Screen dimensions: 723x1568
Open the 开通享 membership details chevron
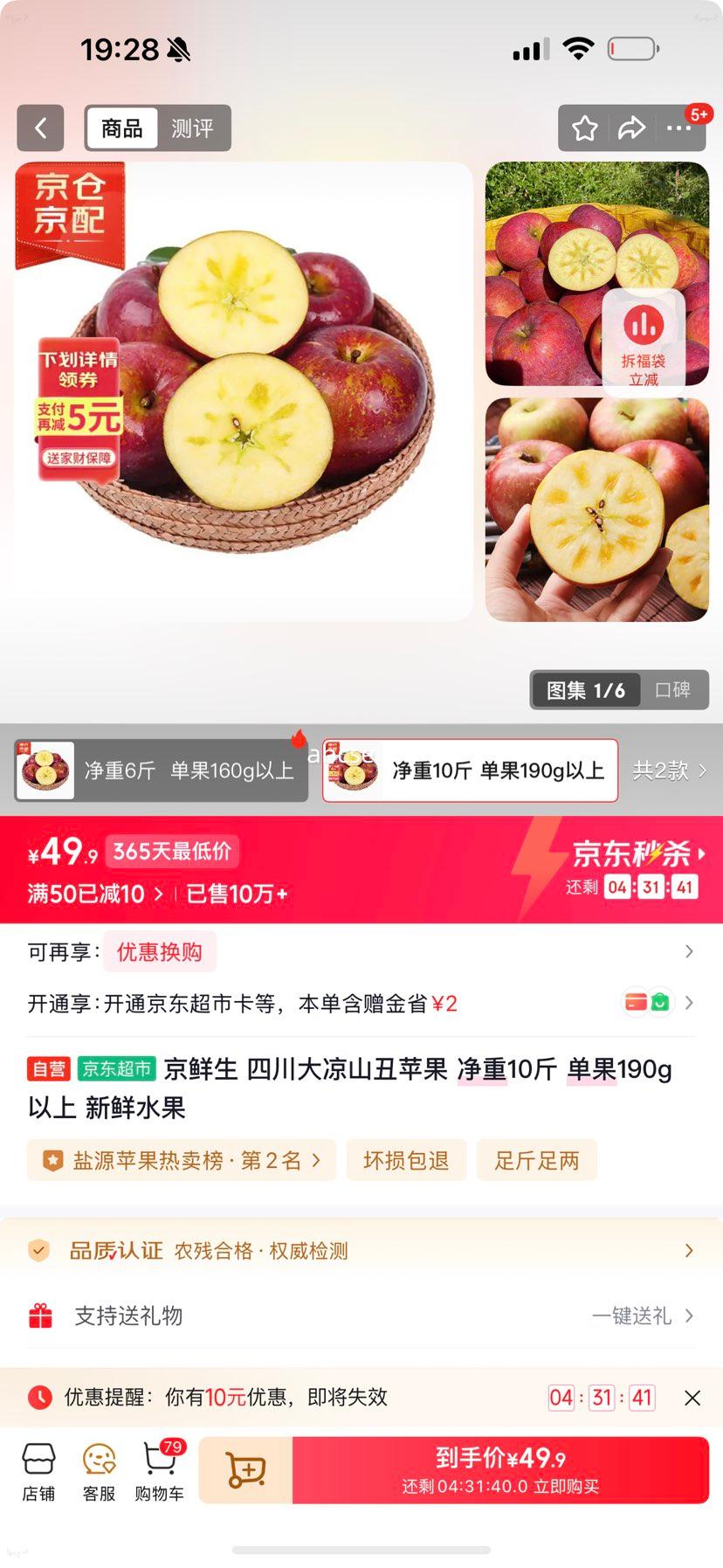pyautogui.click(x=689, y=1003)
